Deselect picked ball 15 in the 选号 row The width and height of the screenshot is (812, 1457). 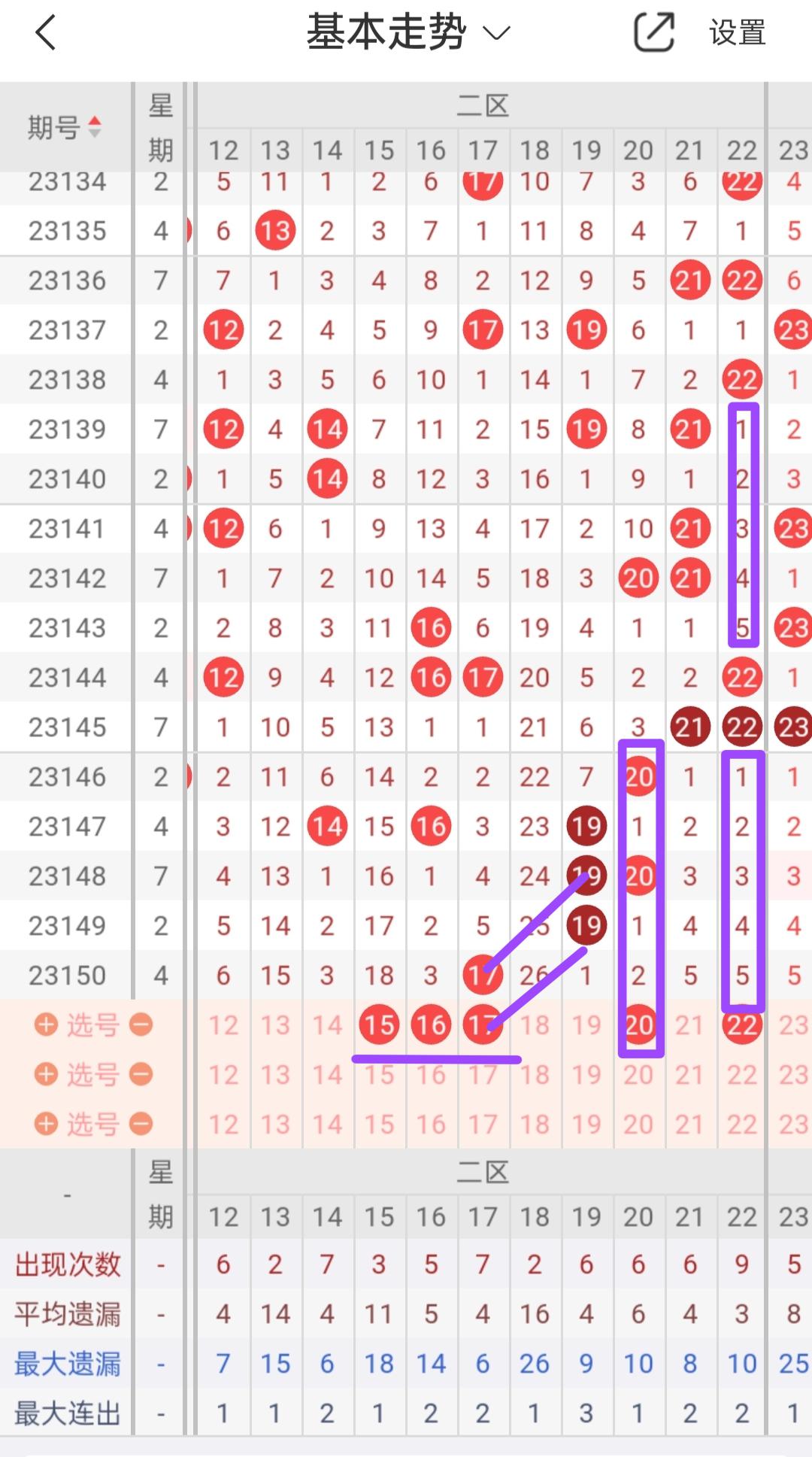[x=379, y=1024]
